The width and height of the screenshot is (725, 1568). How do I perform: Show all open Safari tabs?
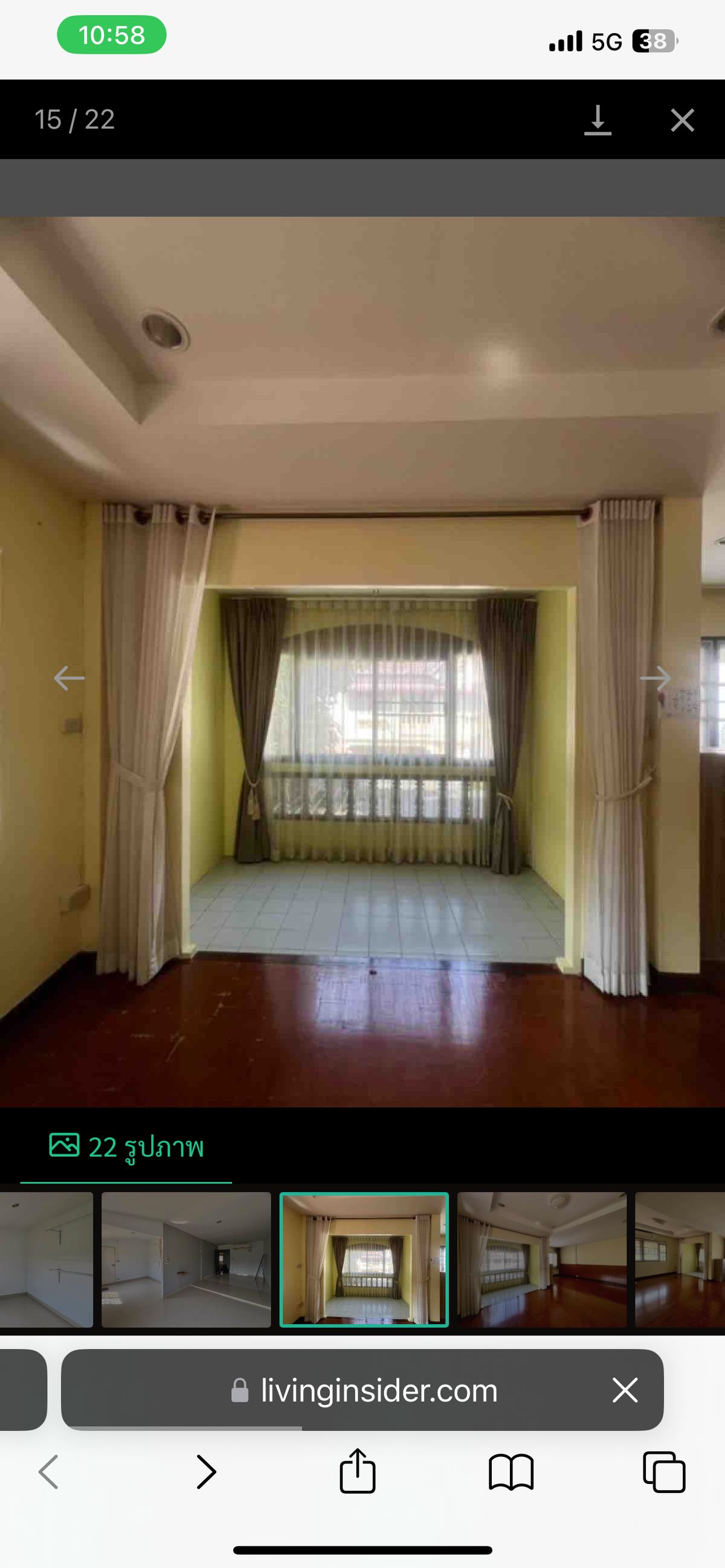663,1472
